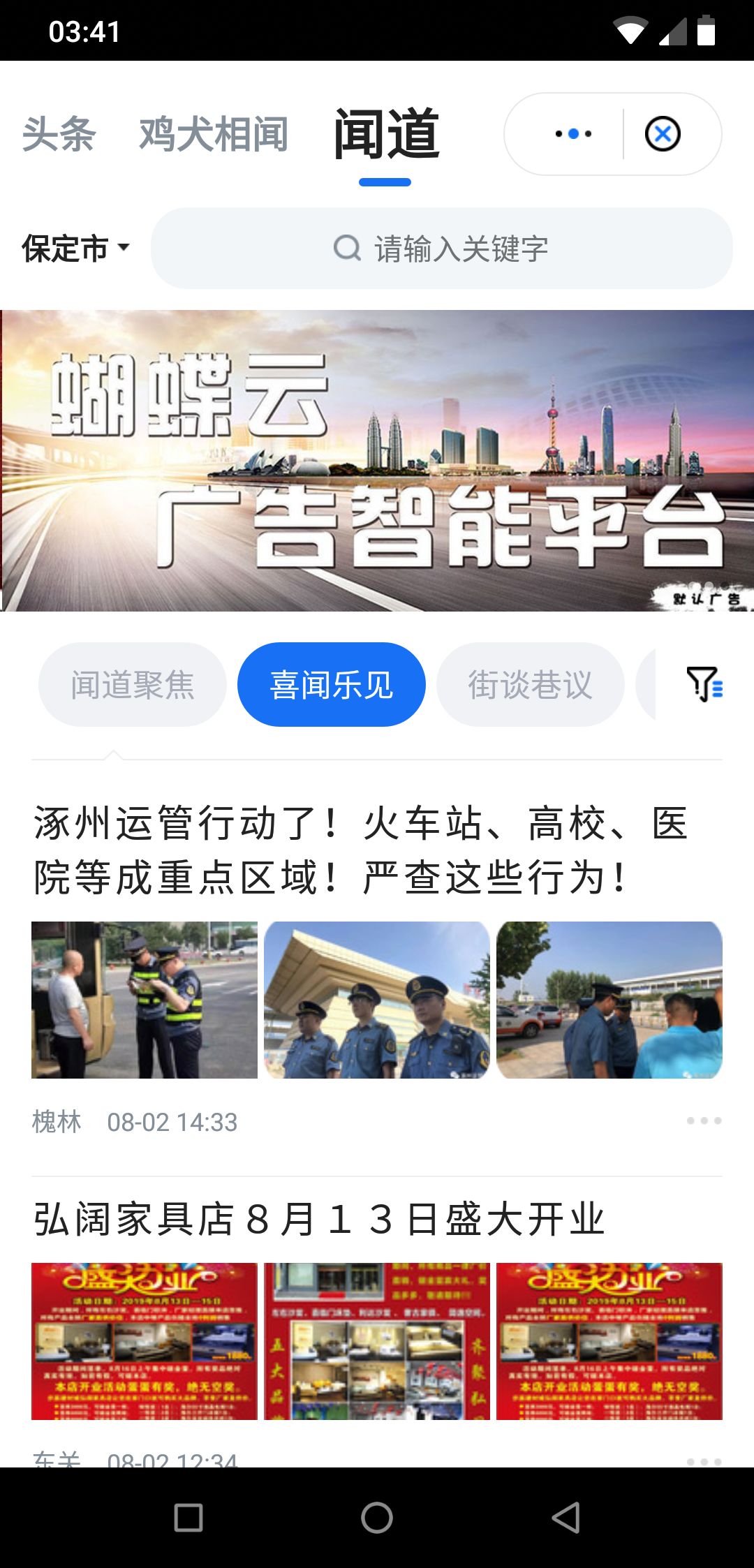Open the recent apps overview
The height and width of the screenshot is (1568, 754).
[188, 1517]
